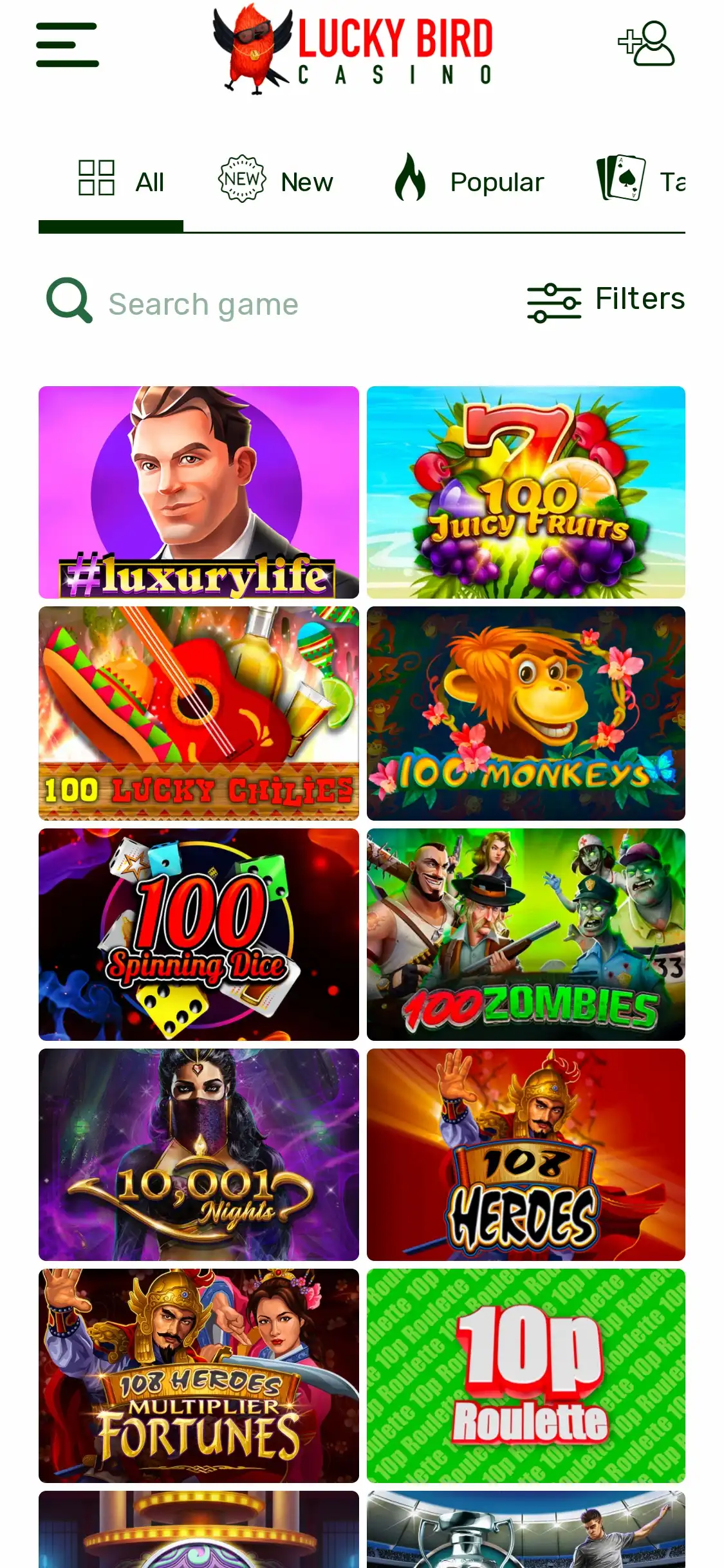Switch to the New games tab

point(276,182)
